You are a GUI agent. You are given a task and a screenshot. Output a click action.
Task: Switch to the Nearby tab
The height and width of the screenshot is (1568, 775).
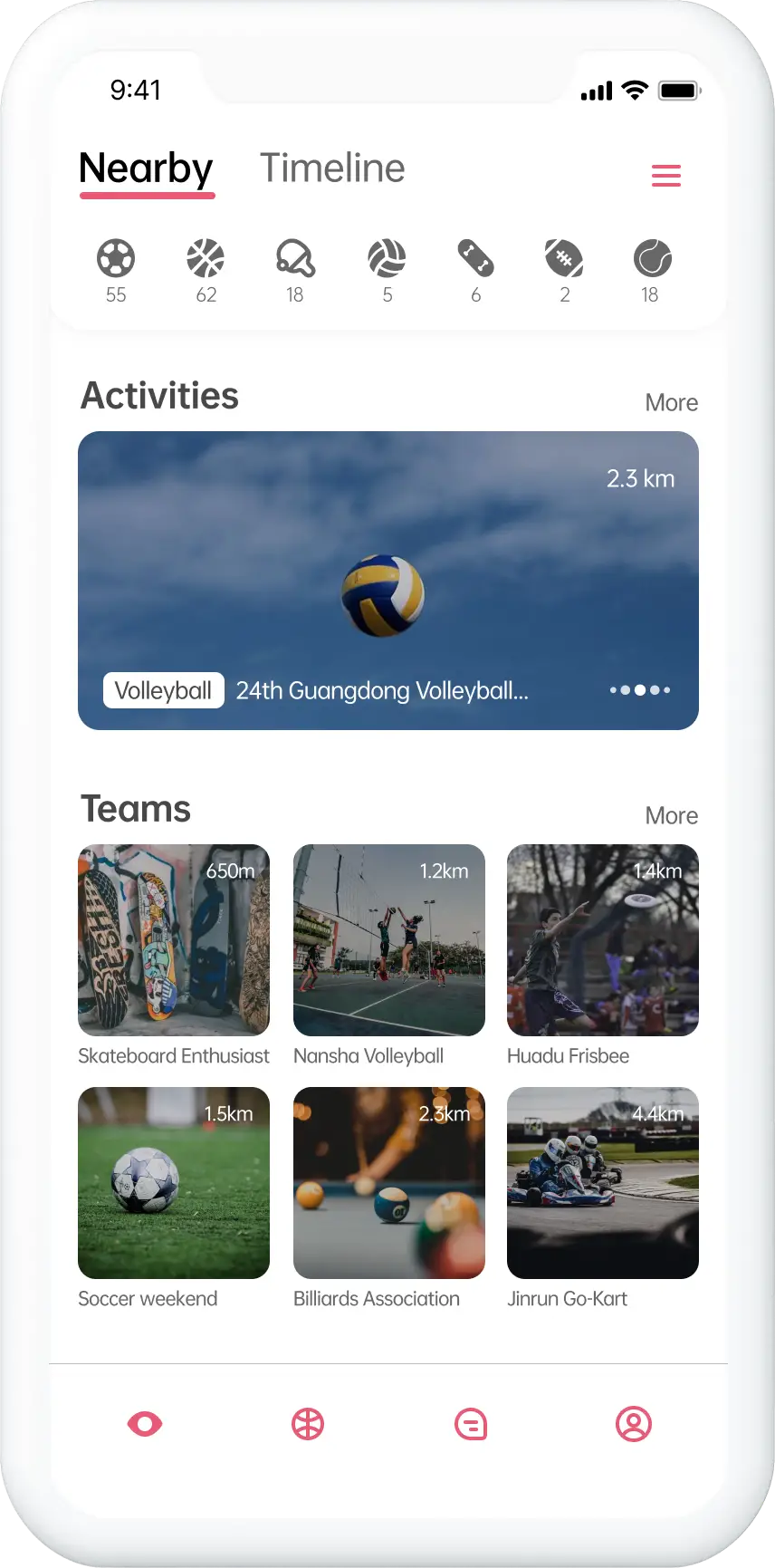[x=146, y=168]
